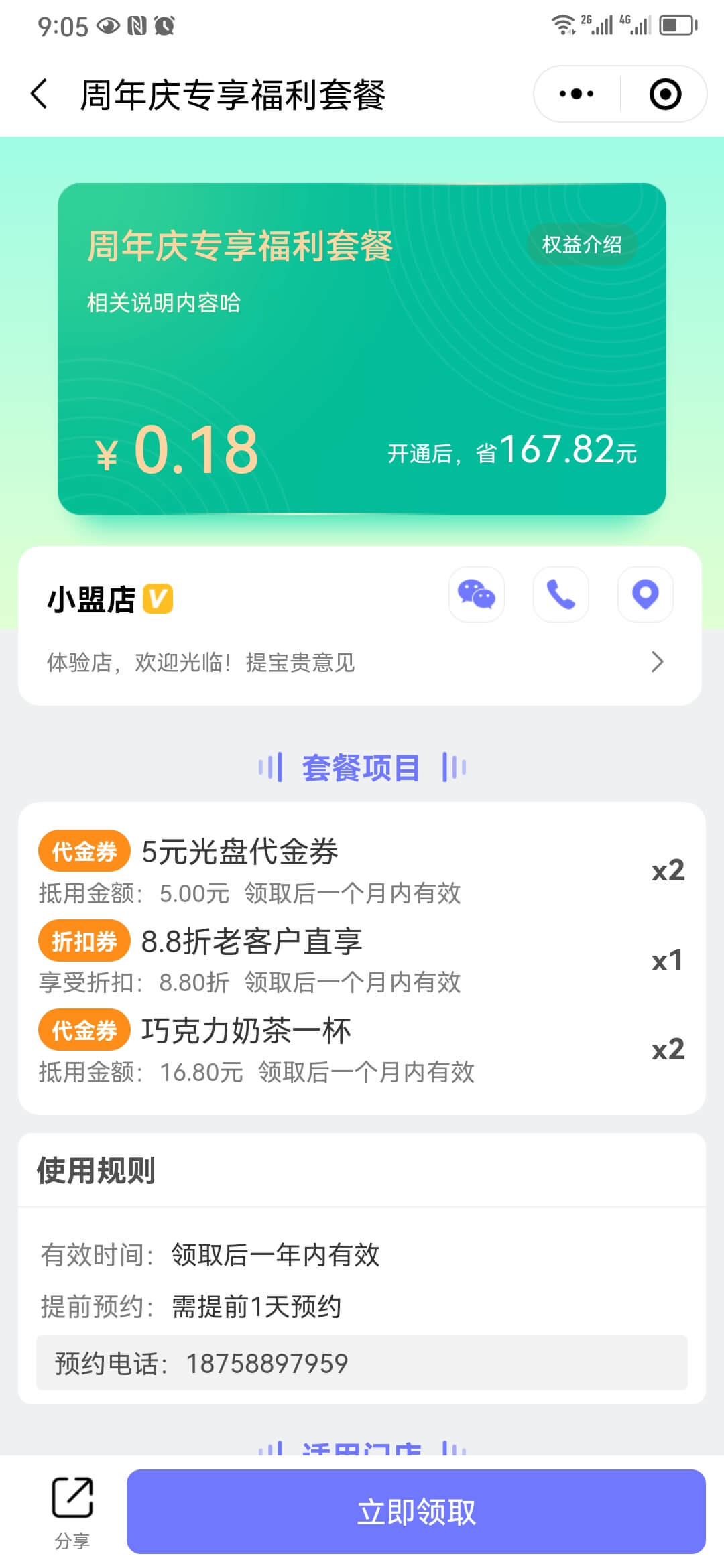Select the Wi-Fi icon in the status bar
This screenshot has width=724, height=1568.
click(562, 25)
